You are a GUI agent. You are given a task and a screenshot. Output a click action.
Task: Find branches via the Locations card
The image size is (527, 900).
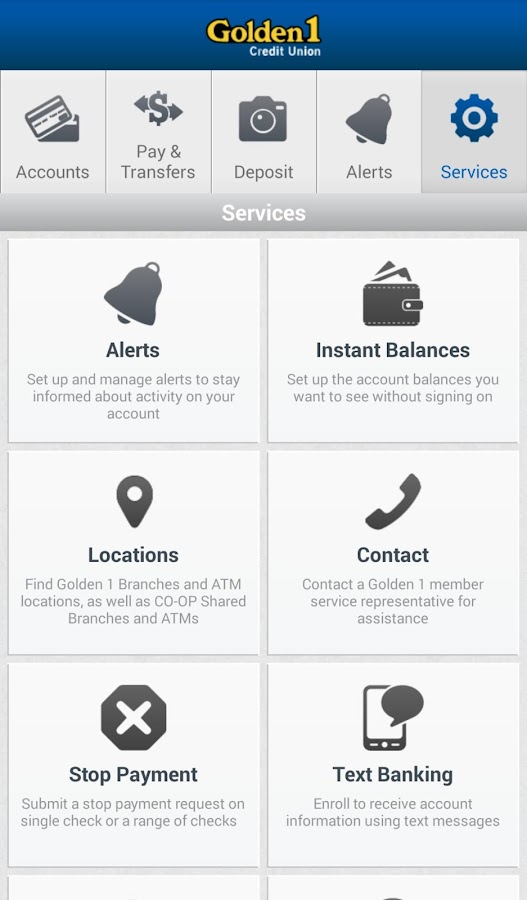133,553
